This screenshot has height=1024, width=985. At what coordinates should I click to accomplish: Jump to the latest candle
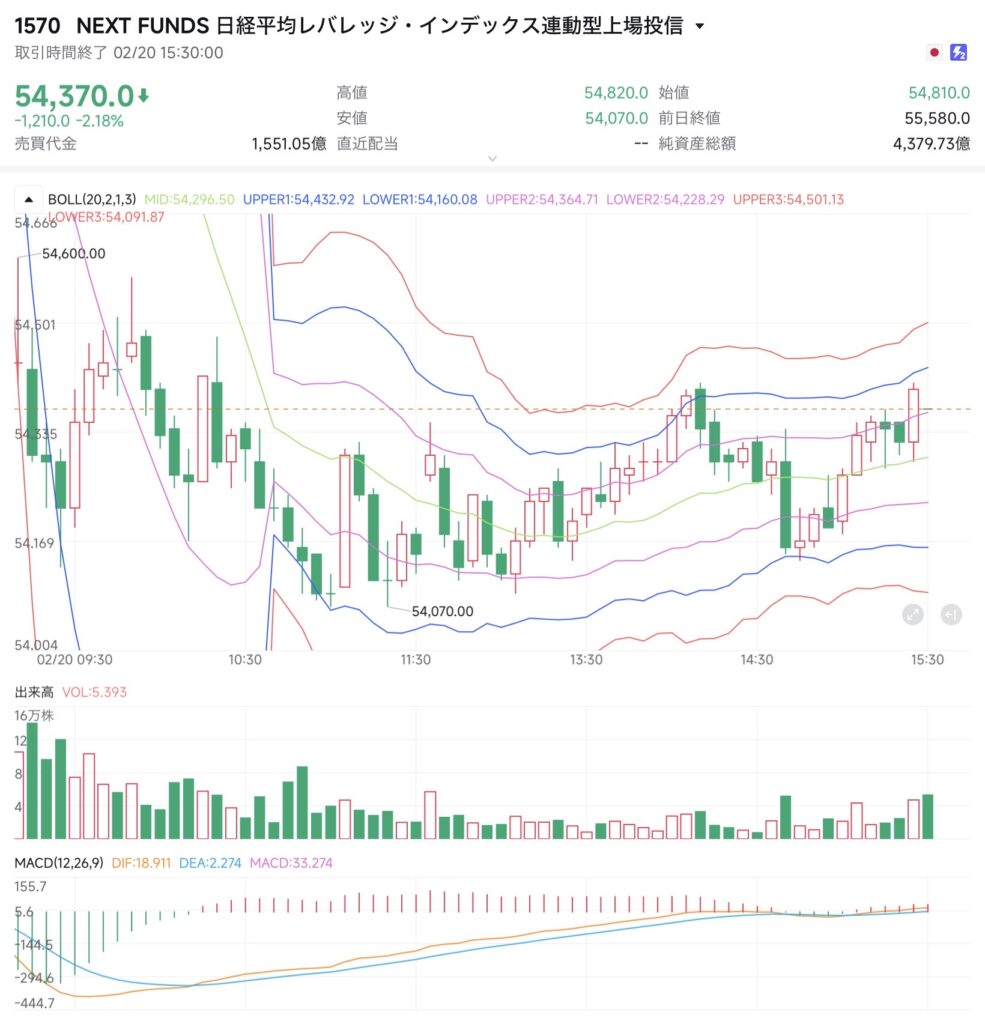click(x=951, y=615)
